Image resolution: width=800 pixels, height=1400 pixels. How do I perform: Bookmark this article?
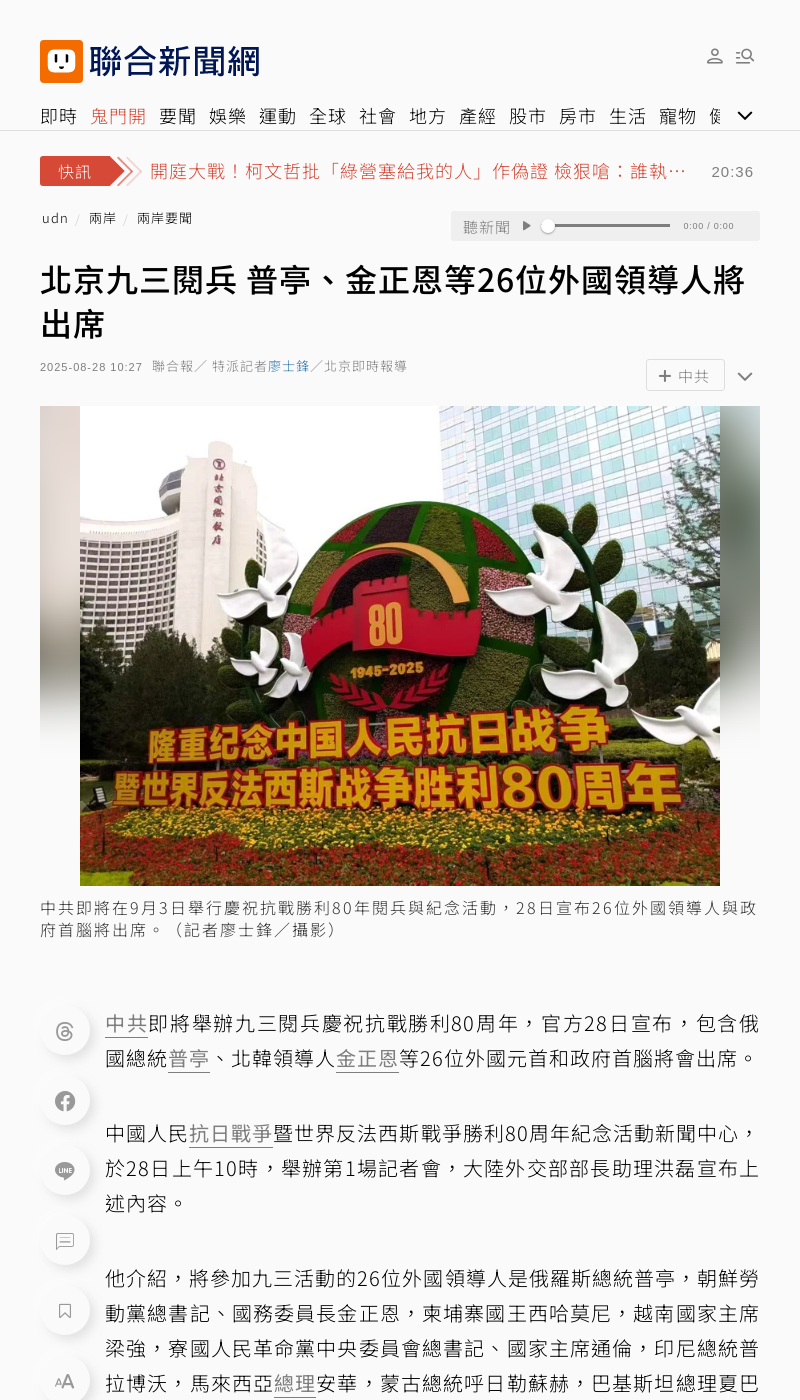(x=65, y=1311)
